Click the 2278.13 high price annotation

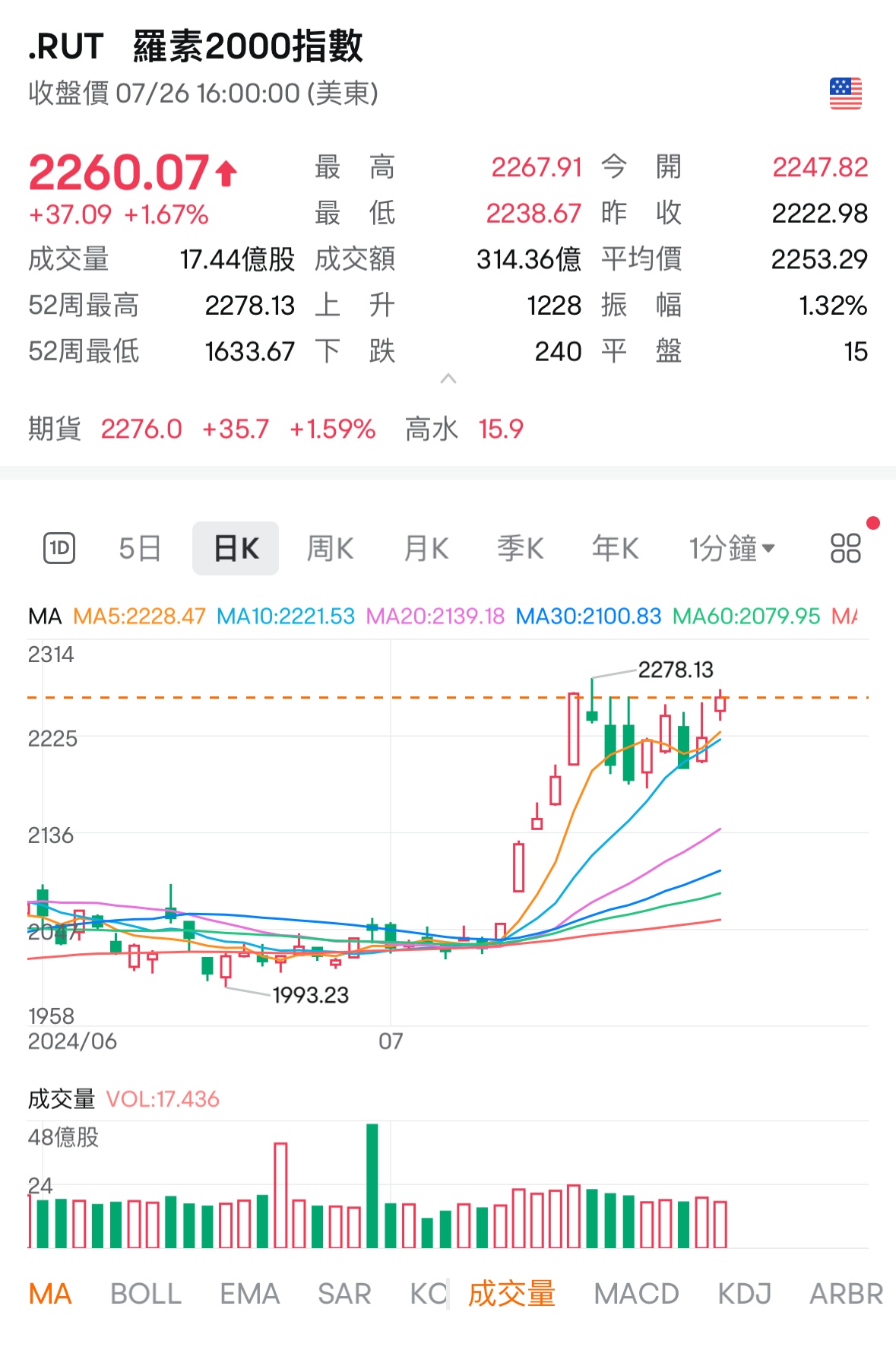(677, 670)
